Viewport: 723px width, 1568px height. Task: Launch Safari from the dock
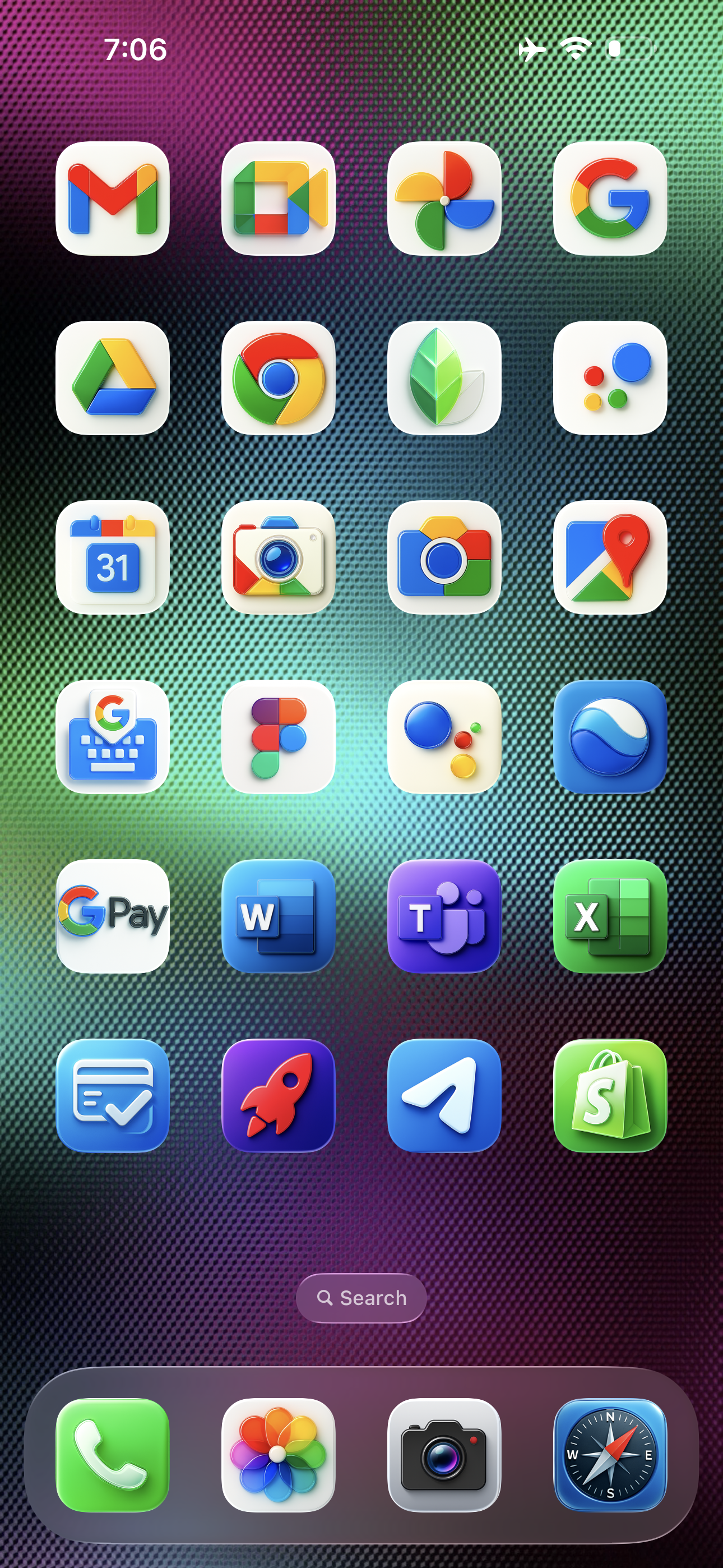(x=610, y=1455)
